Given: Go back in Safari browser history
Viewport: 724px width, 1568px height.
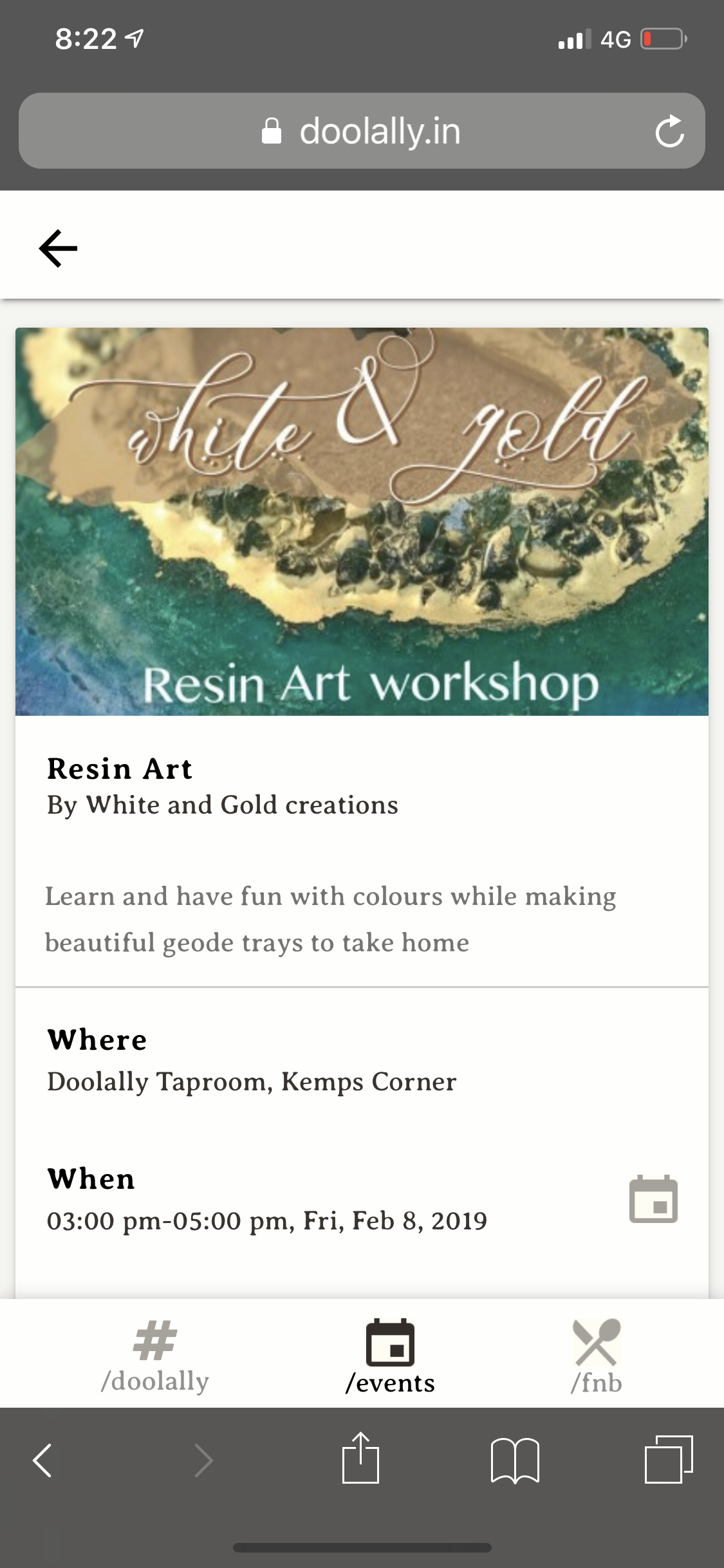Looking at the screenshot, I should (42, 1460).
